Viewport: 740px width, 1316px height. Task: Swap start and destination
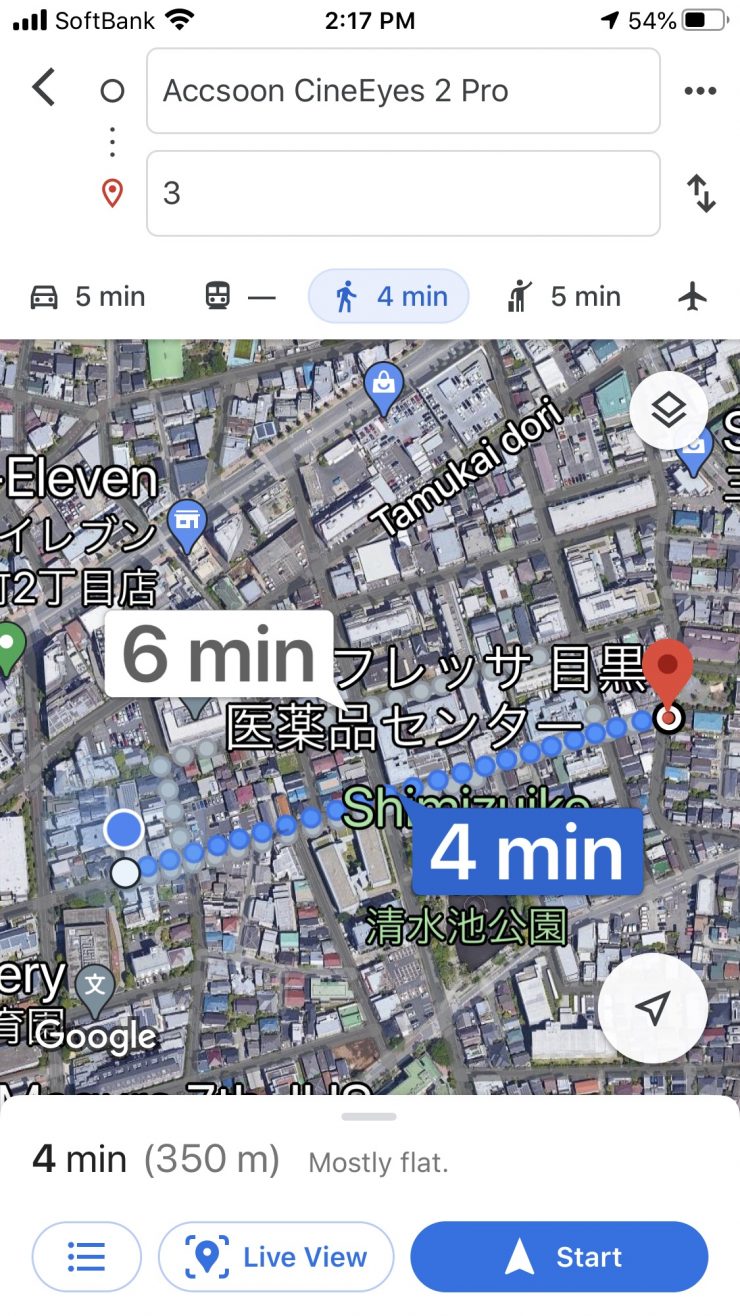tap(701, 193)
